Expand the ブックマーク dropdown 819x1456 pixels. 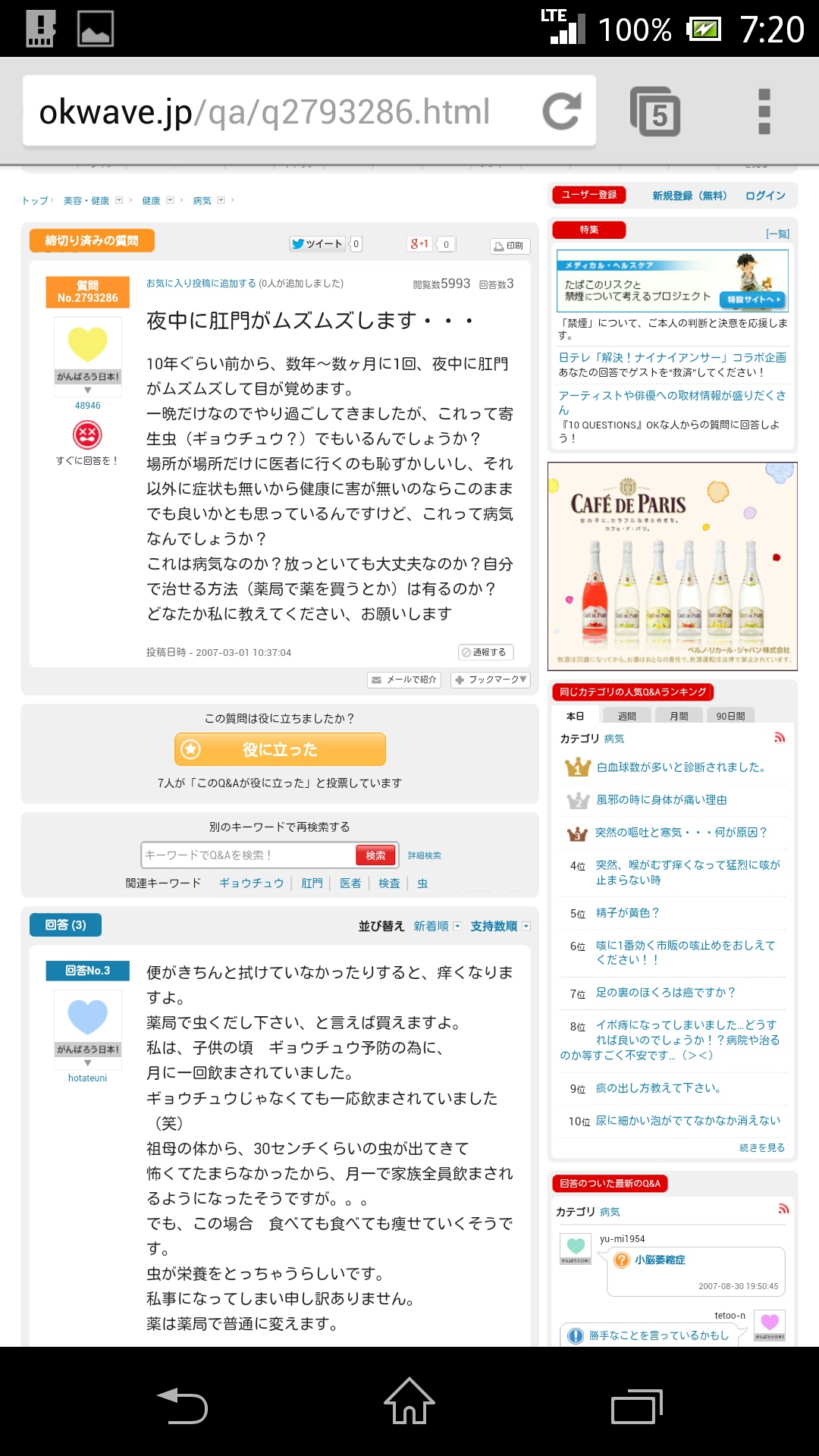(491, 679)
